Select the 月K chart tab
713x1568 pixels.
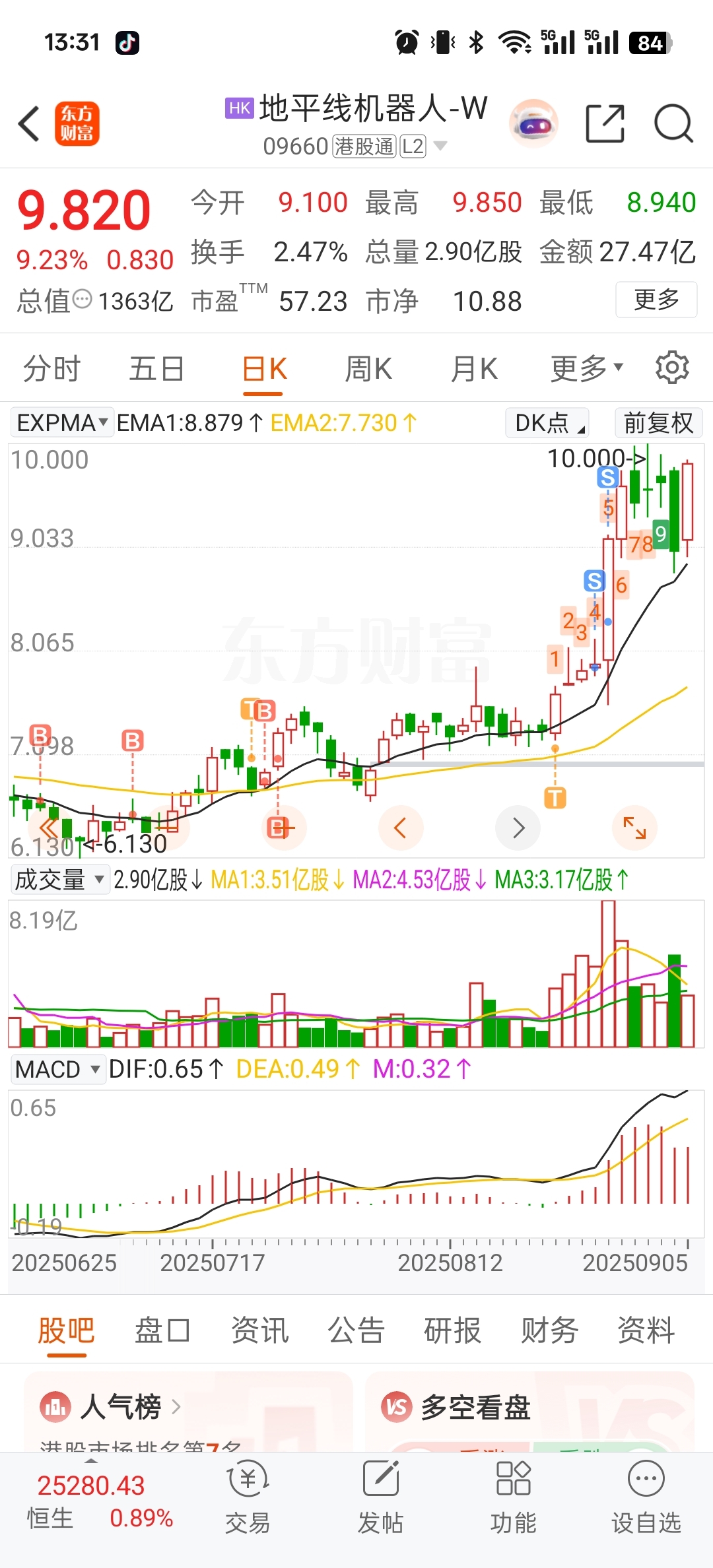474,368
